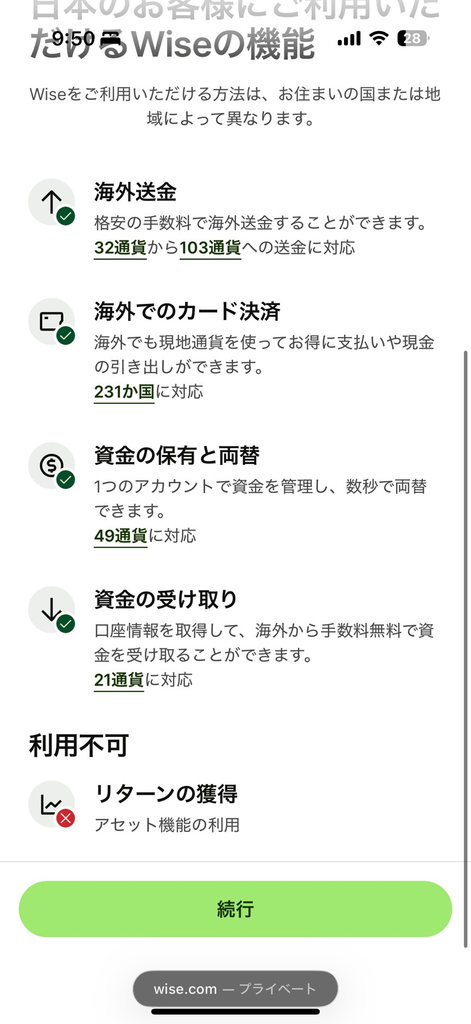Open the 32通貨 link
The height and width of the screenshot is (1024, 471).
click(x=120, y=248)
